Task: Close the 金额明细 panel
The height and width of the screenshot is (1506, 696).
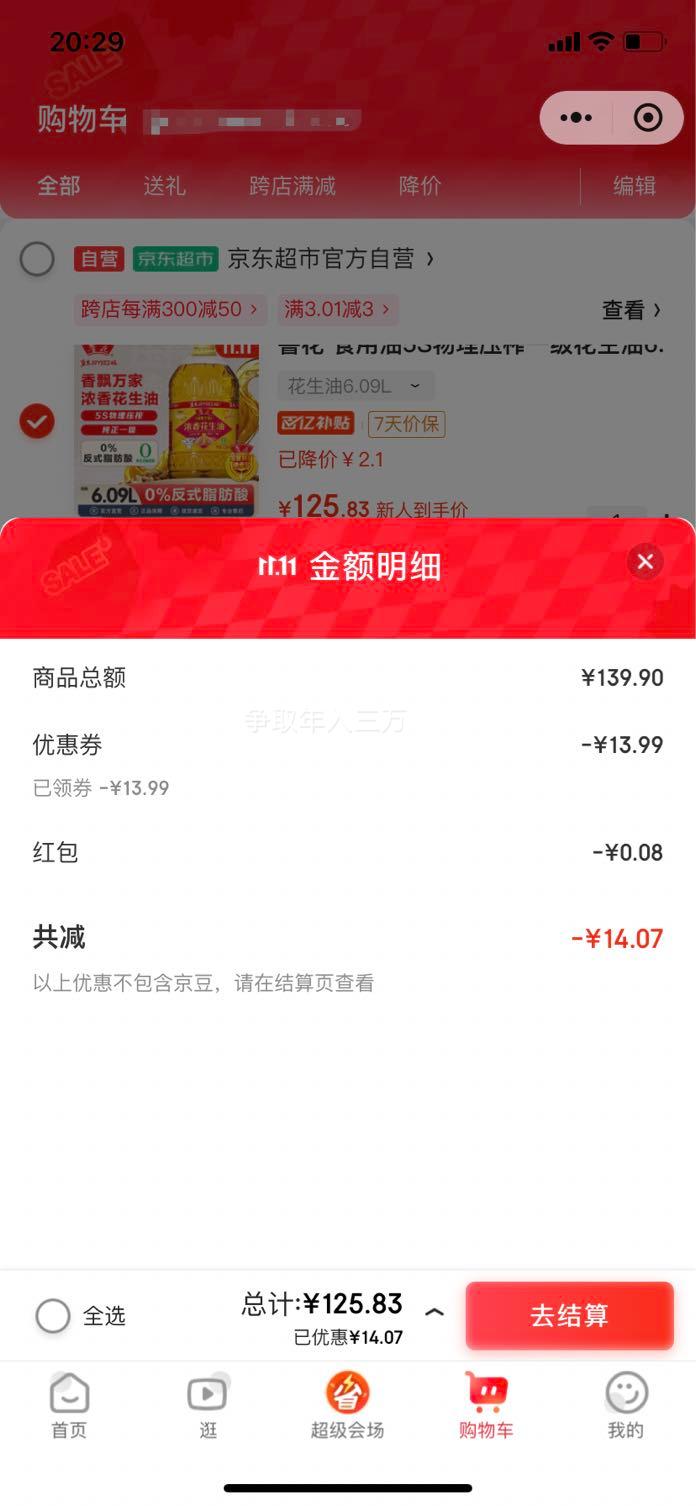Action: click(645, 562)
